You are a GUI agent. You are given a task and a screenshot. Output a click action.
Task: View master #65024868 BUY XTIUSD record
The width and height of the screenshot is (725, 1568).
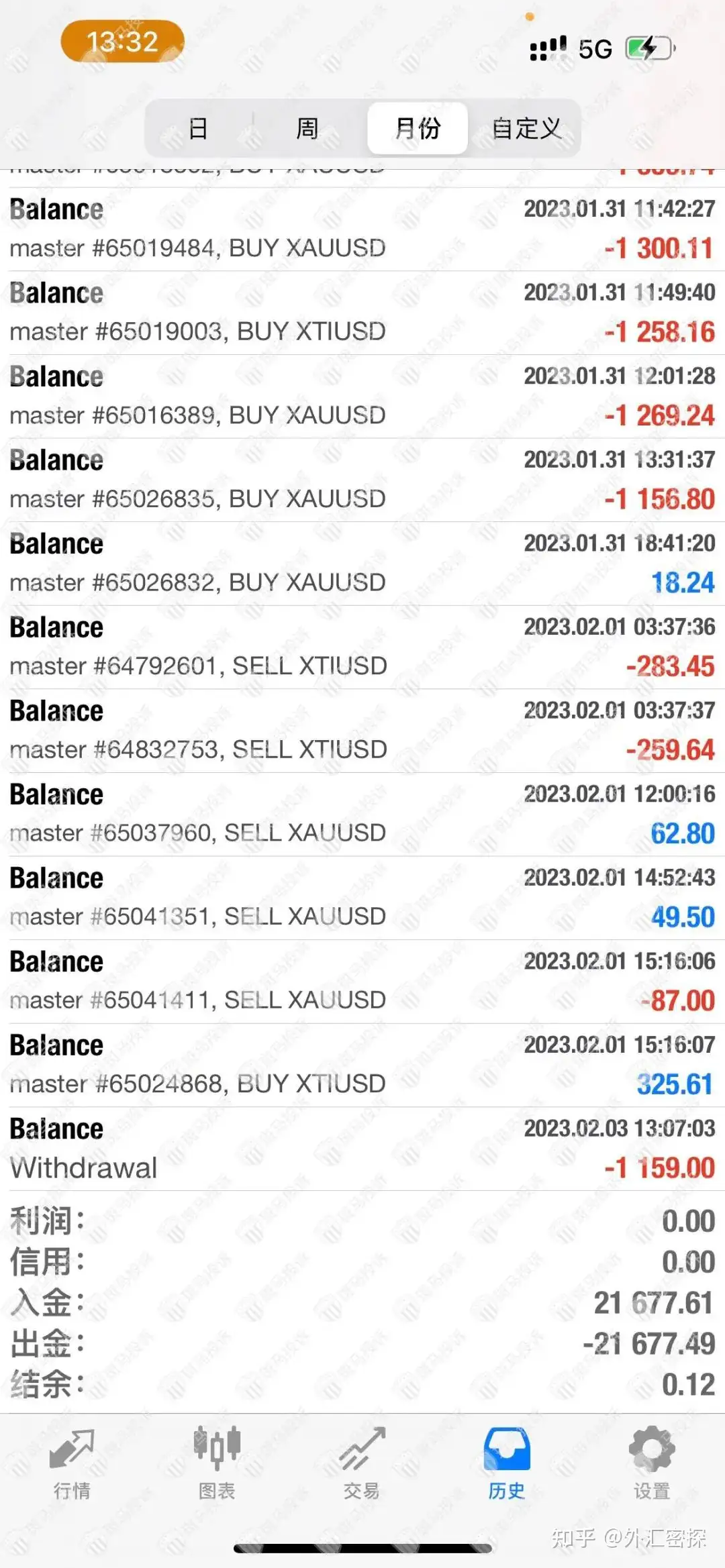click(362, 1065)
